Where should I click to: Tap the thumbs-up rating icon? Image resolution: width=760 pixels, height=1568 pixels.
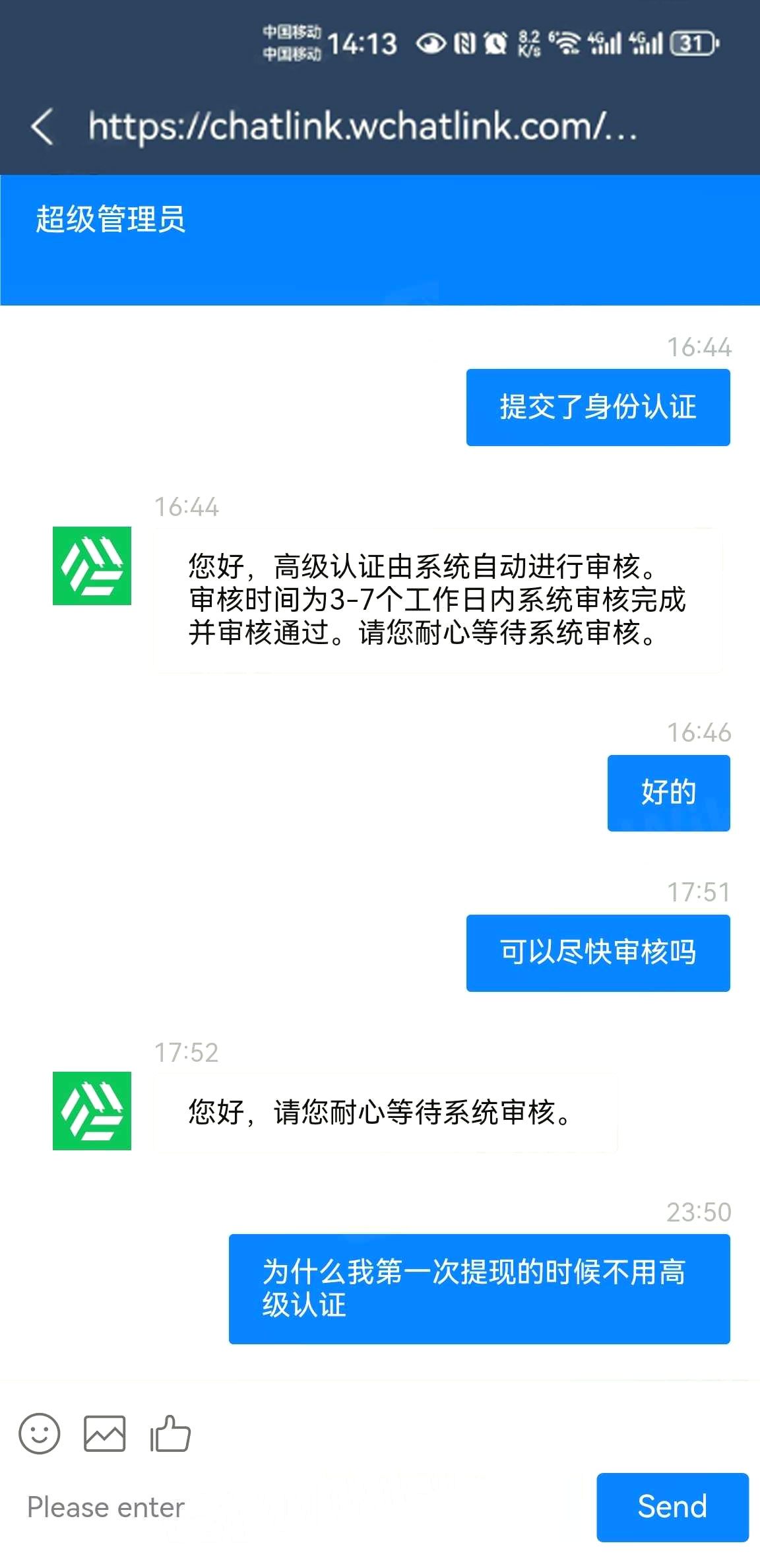(170, 1433)
